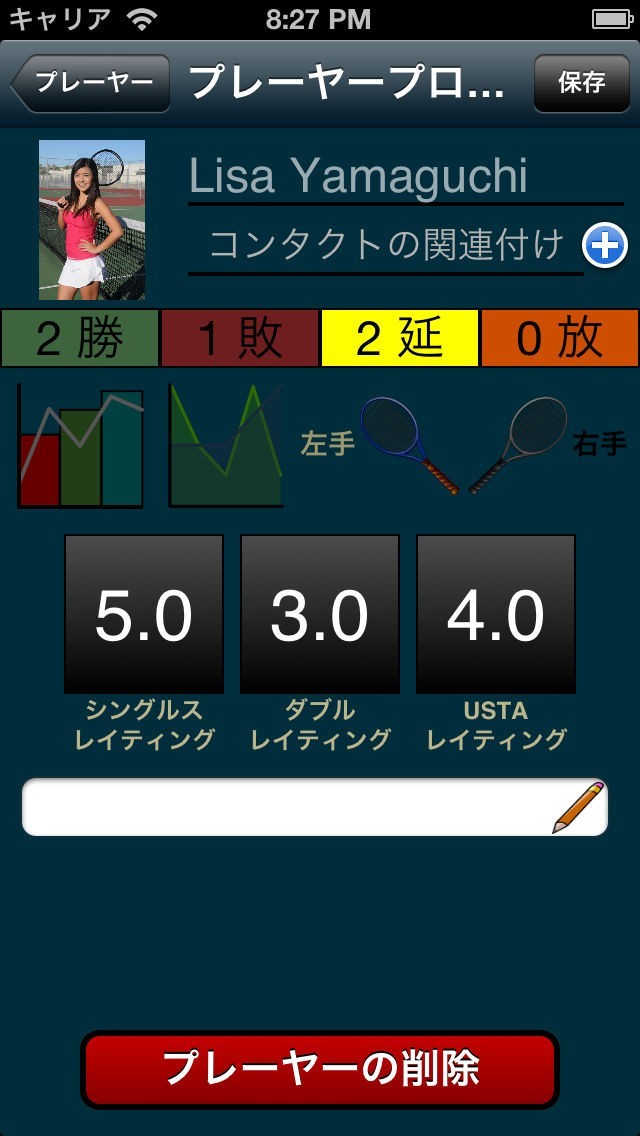Delete player with プレーヤーの削除 button

click(x=320, y=1069)
